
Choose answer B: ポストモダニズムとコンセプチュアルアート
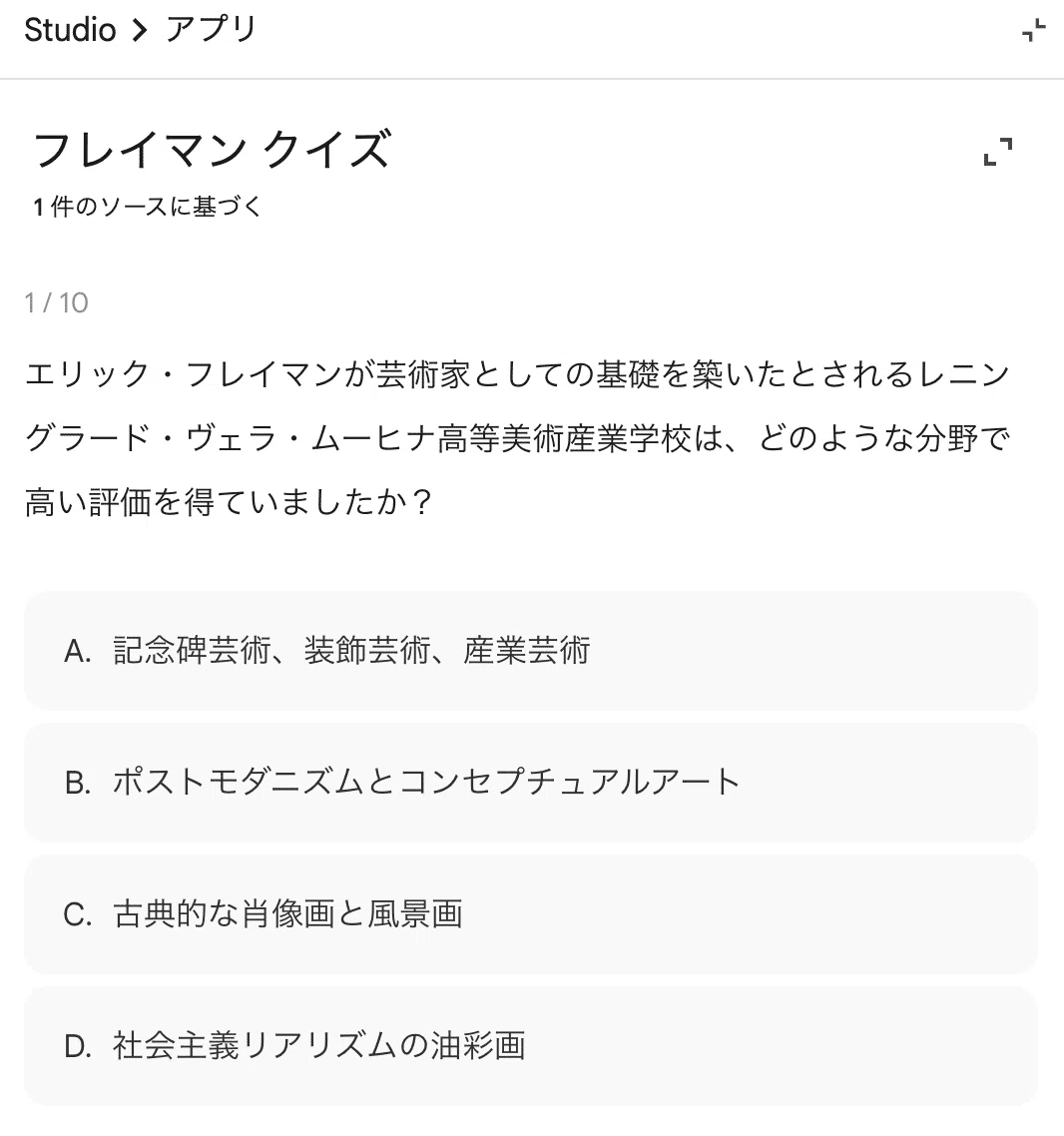531,783
